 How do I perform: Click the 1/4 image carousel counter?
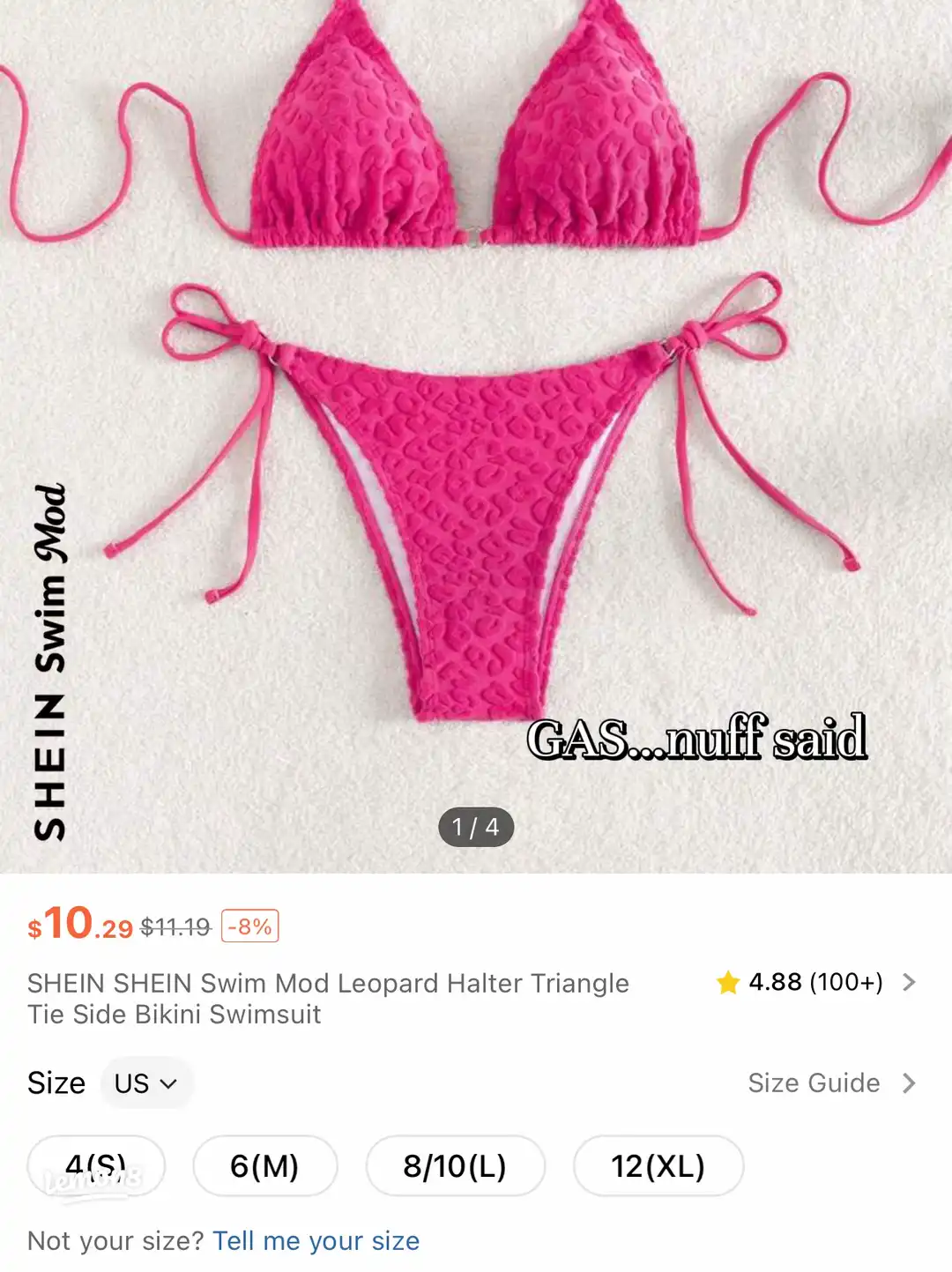476,827
